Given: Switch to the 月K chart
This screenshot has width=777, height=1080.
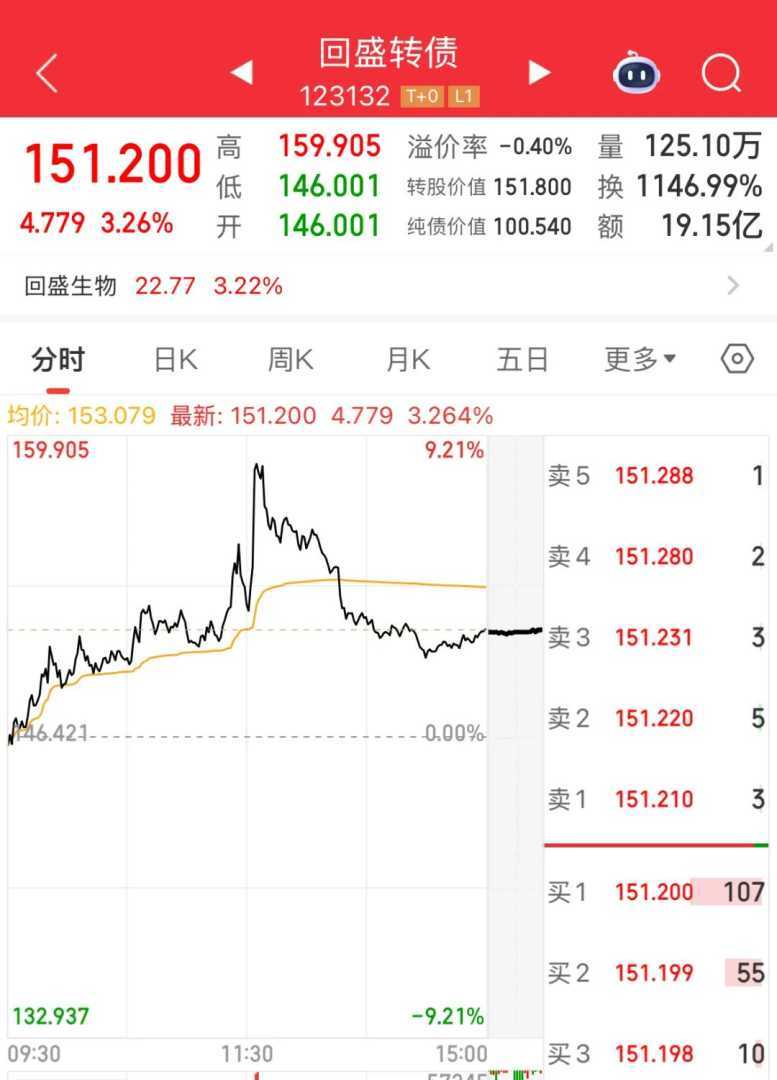Looking at the screenshot, I should (408, 359).
